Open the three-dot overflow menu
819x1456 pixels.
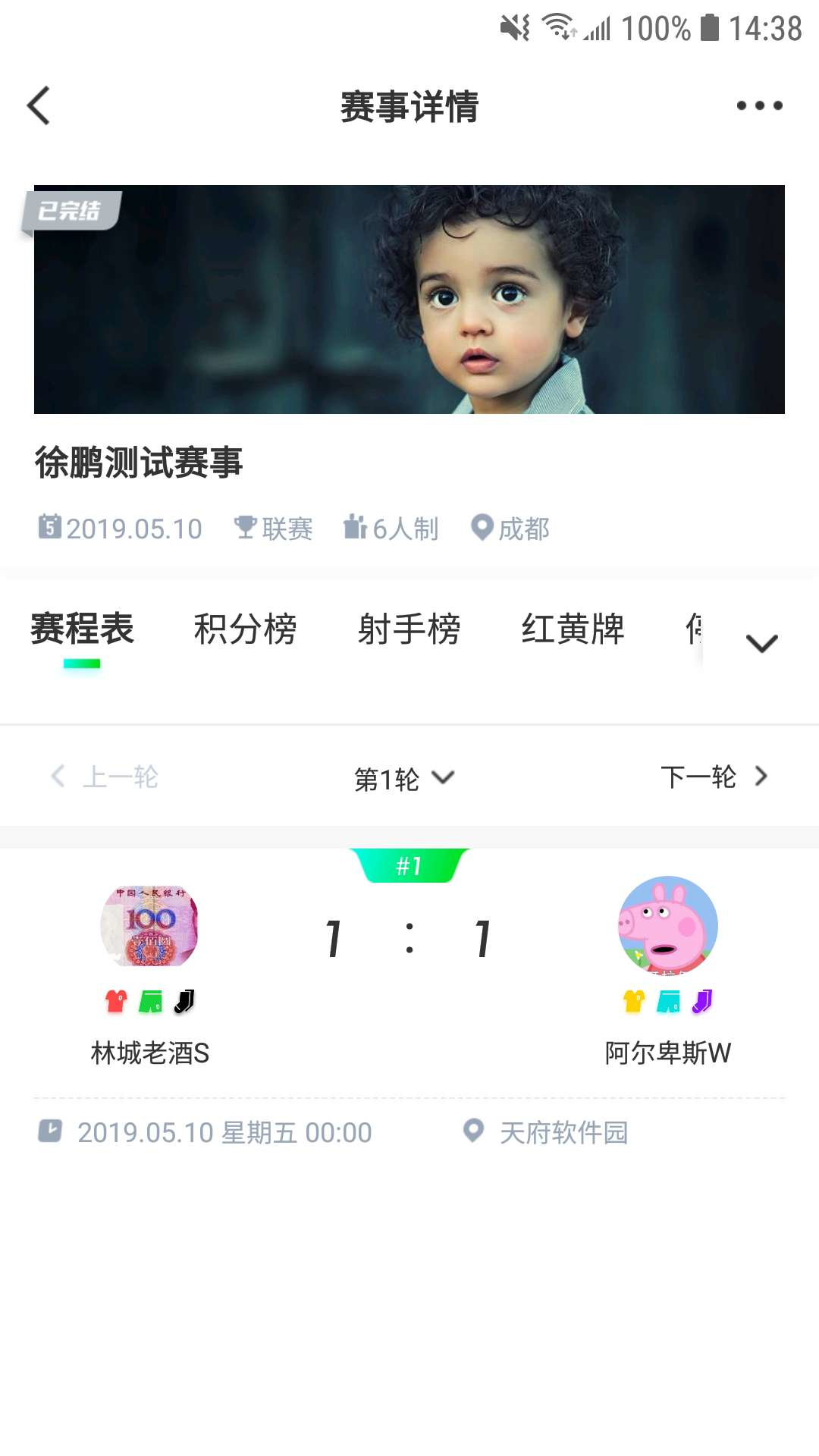point(759,105)
